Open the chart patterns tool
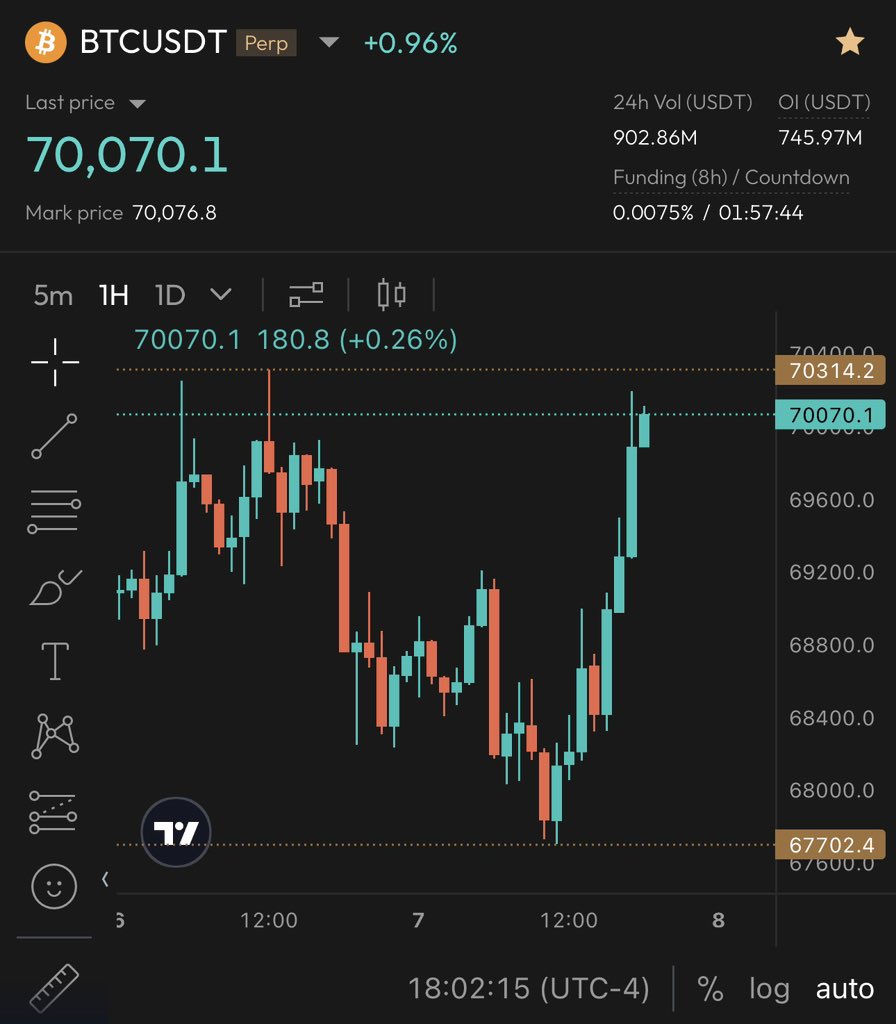The width and height of the screenshot is (896, 1024). [x=54, y=736]
